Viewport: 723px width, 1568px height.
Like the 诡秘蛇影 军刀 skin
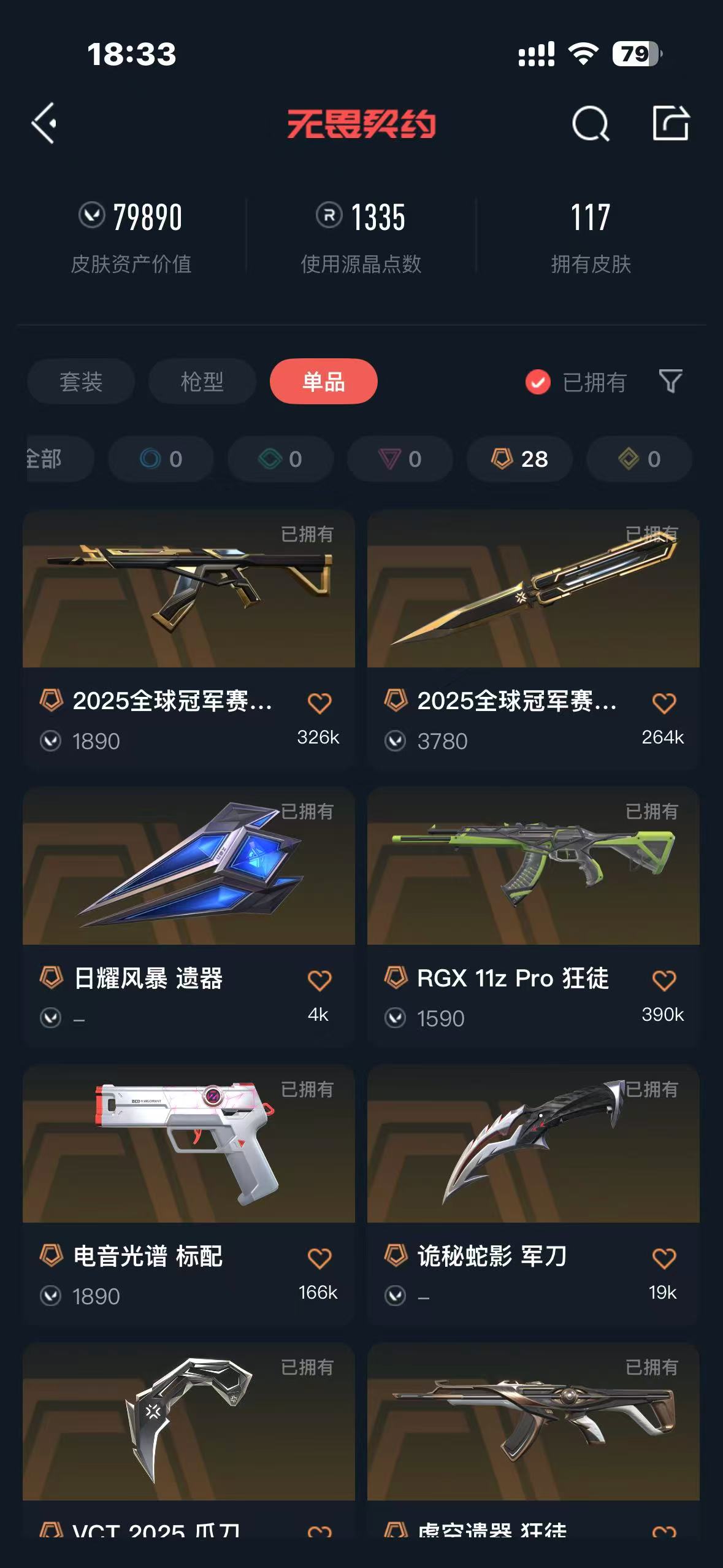coord(664,1258)
